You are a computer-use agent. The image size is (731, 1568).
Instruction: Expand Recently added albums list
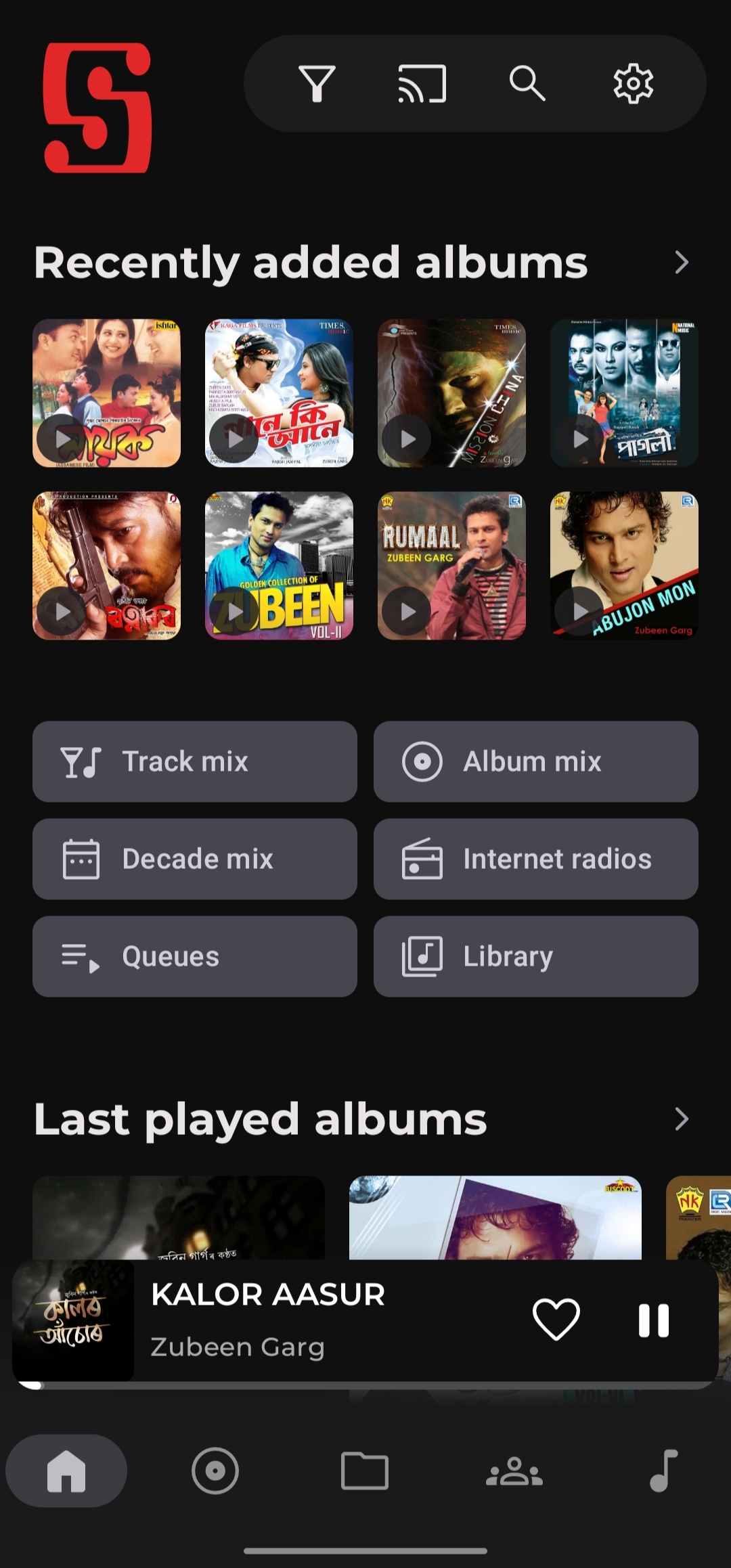click(681, 263)
